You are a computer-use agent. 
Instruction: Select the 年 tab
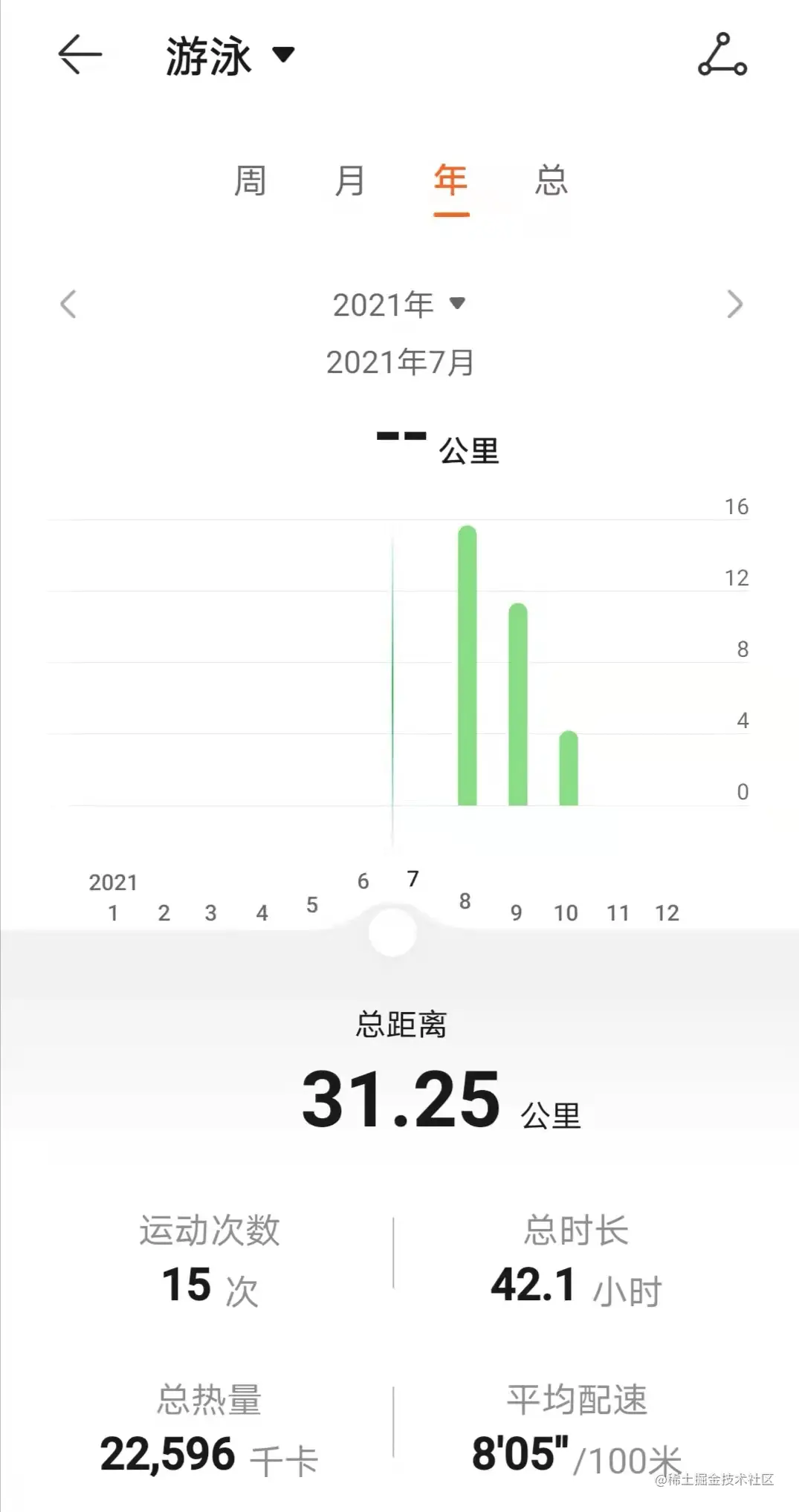click(449, 181)
